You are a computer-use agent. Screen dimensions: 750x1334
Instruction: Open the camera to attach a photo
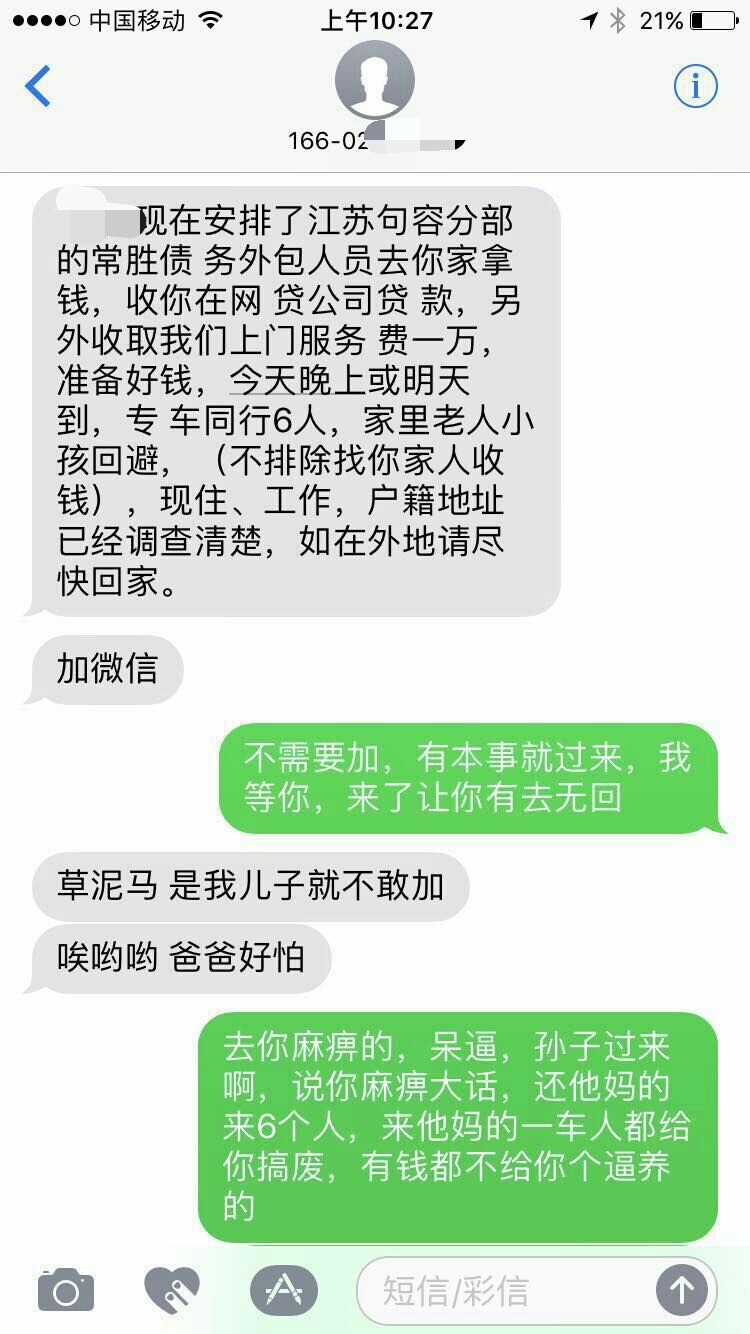coord(66,1289)
